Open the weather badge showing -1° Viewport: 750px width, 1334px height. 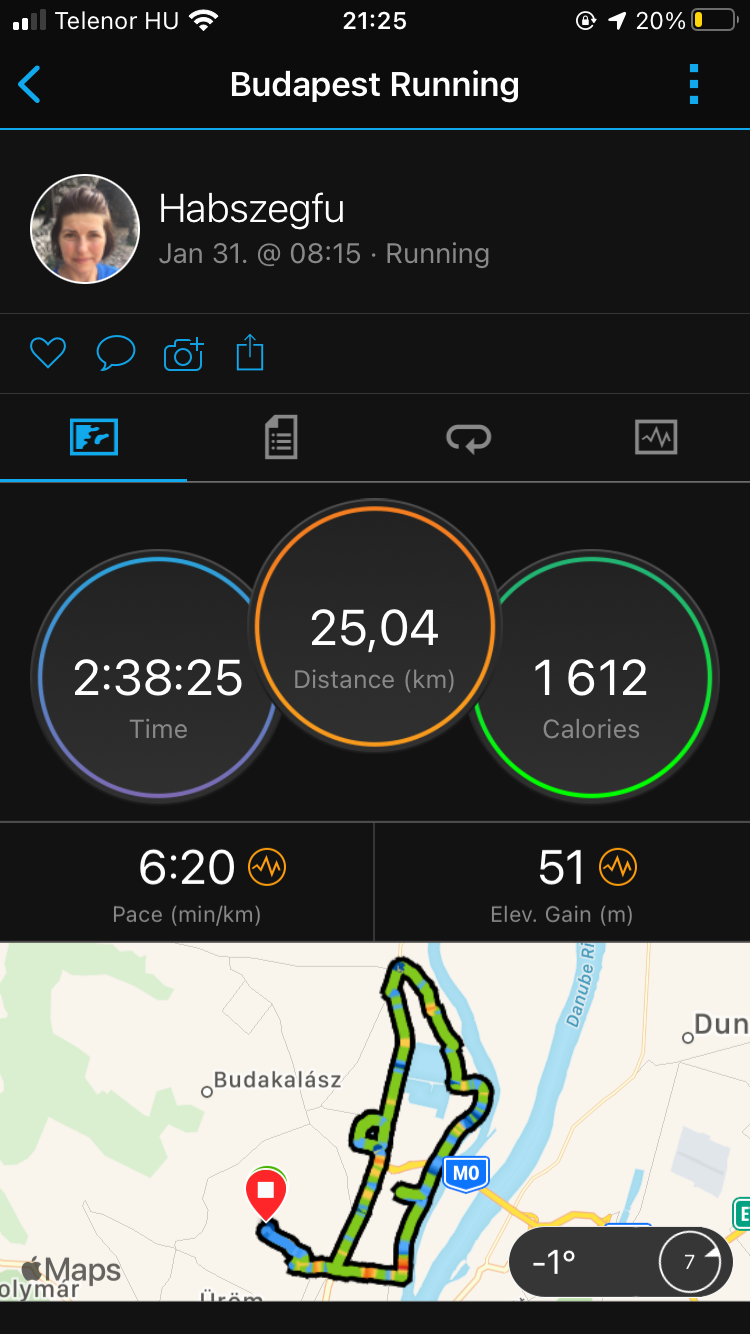pyautogui.click(x=620, y=1262)
